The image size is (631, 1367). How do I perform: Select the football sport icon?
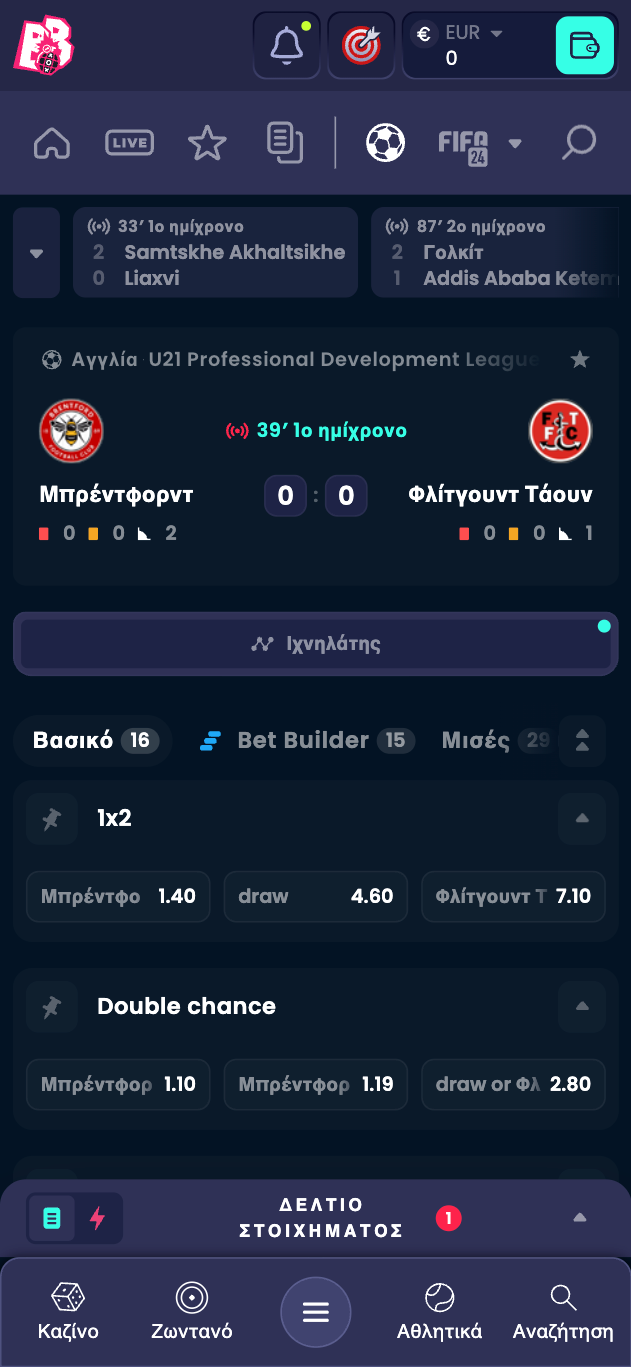385,143
